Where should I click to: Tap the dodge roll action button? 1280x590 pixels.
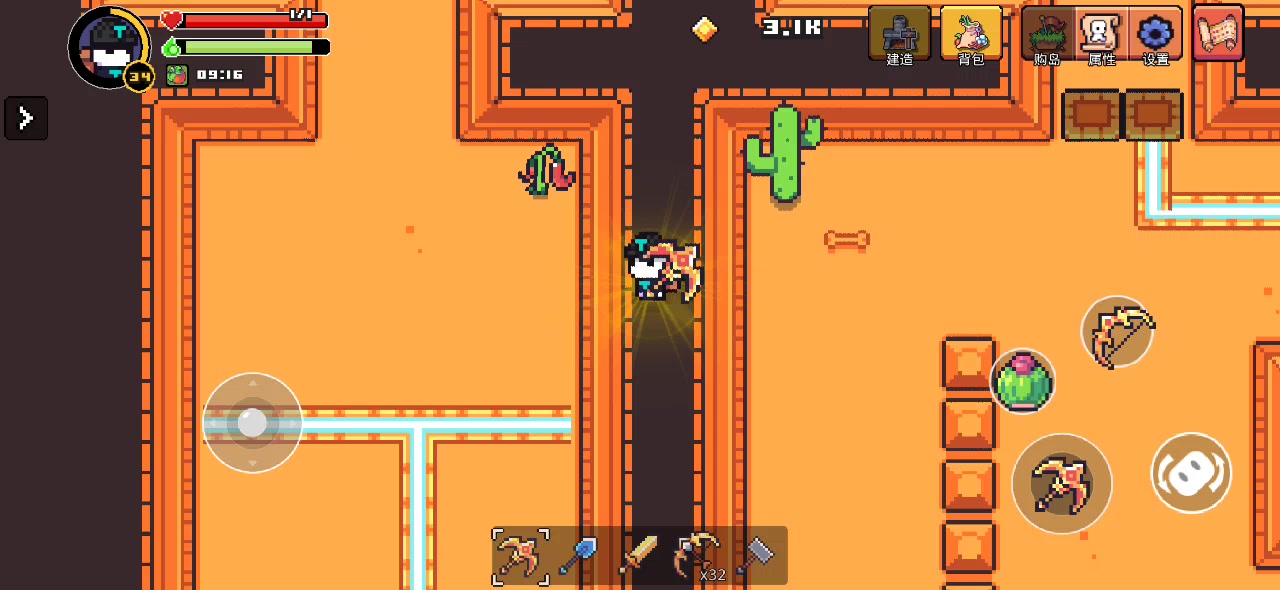pyautogui.click(x=1190, y=473)
